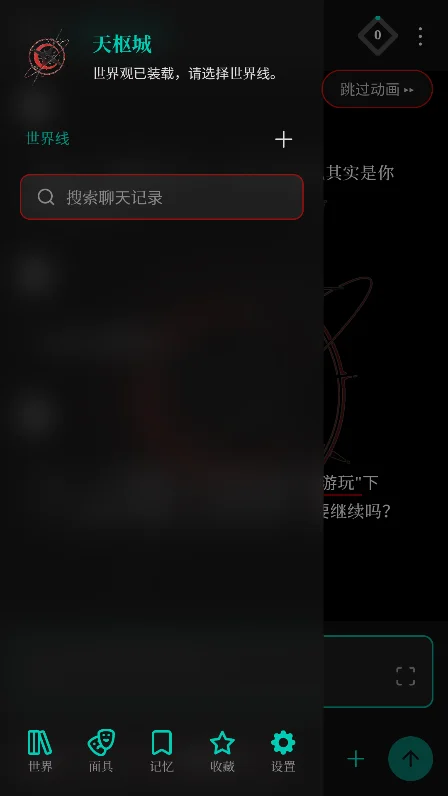Skip the animation with 跳过动画
Image resolution: width=448 pixels, height=796 pixels.
click(x=377, y=89)
